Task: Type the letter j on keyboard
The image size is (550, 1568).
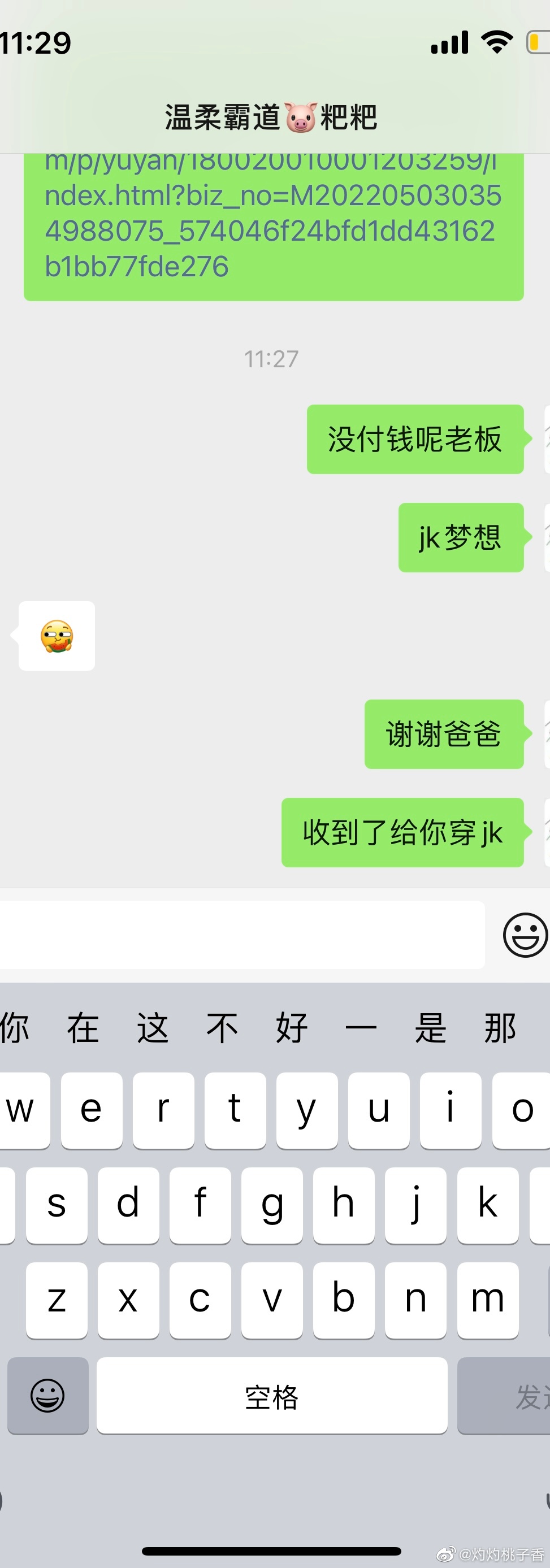Action: [415, 1205]
